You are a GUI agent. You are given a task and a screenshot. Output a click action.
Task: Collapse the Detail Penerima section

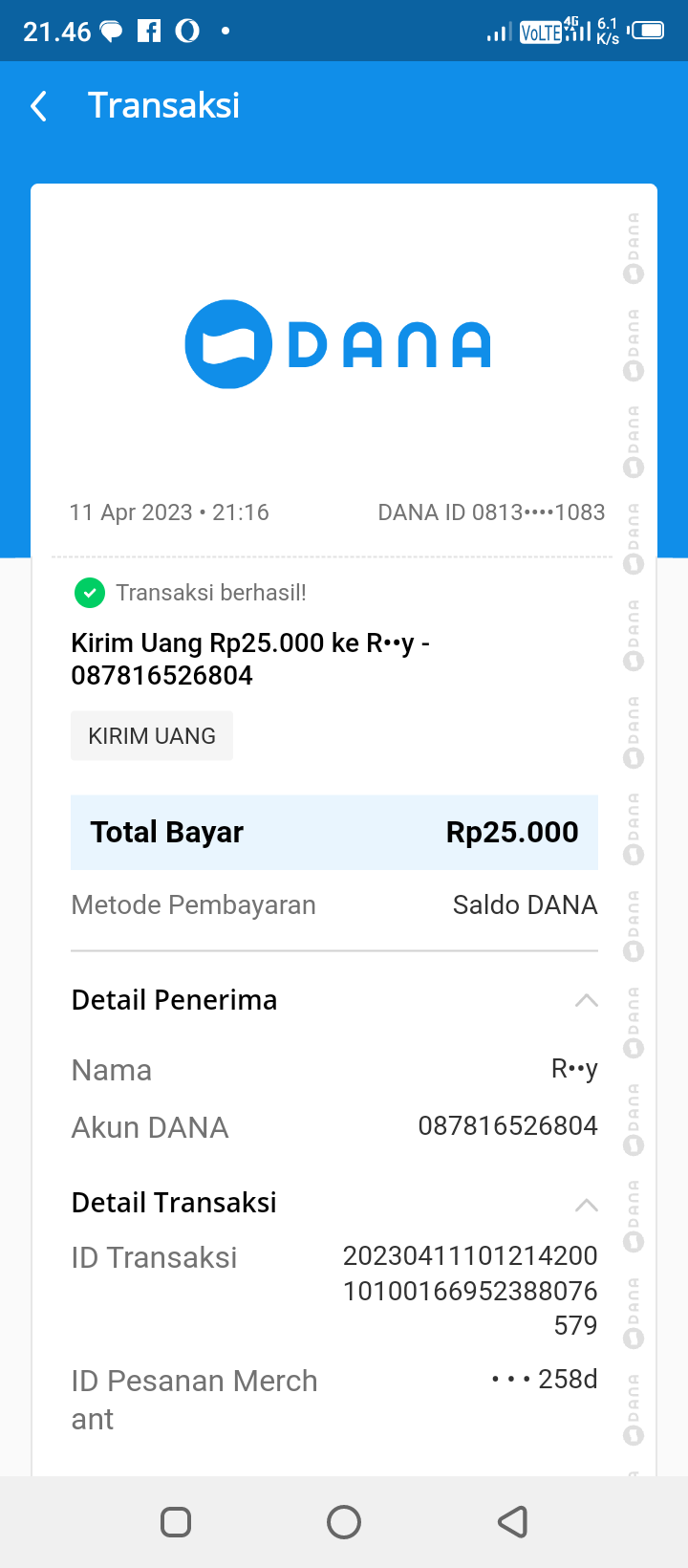pos(586,1001)
